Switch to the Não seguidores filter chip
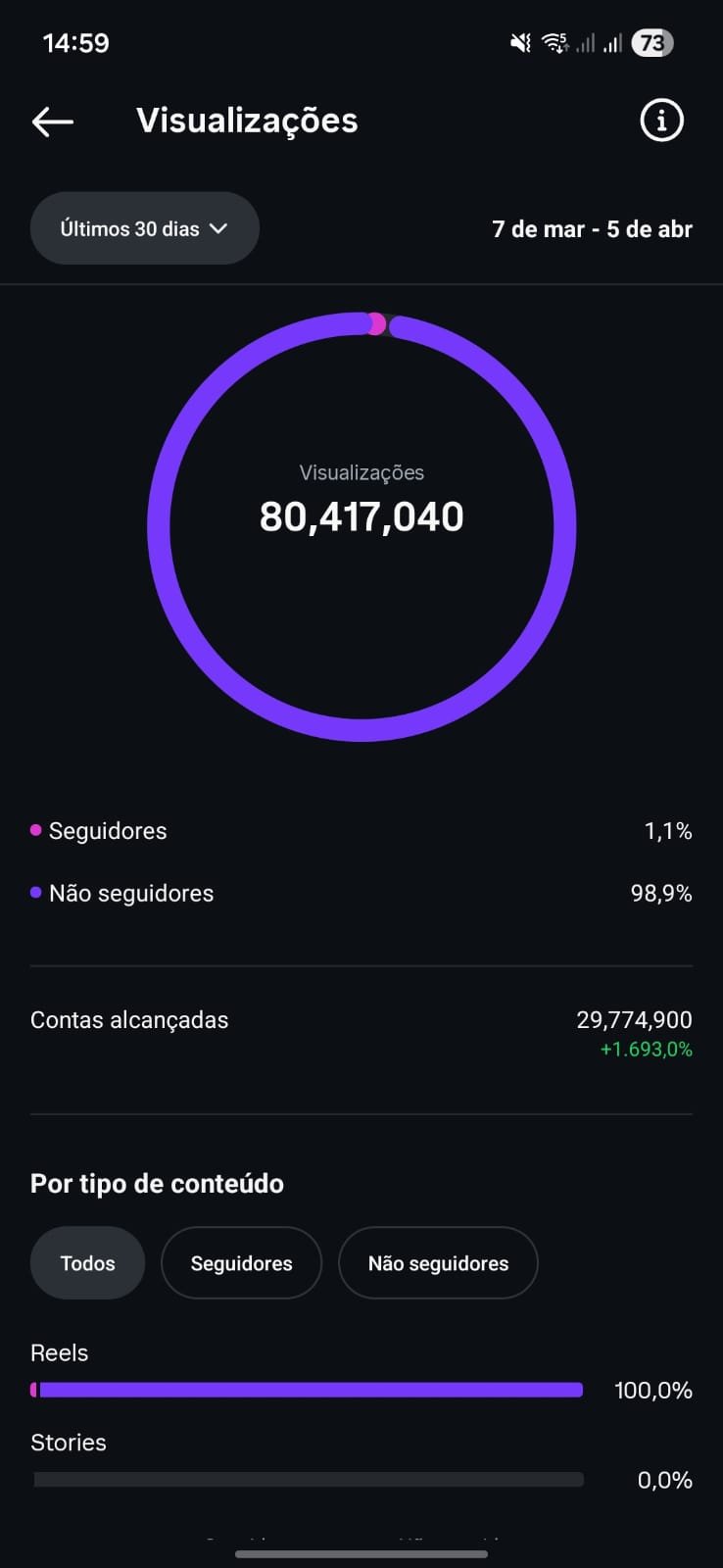 tap(438, 1263)
